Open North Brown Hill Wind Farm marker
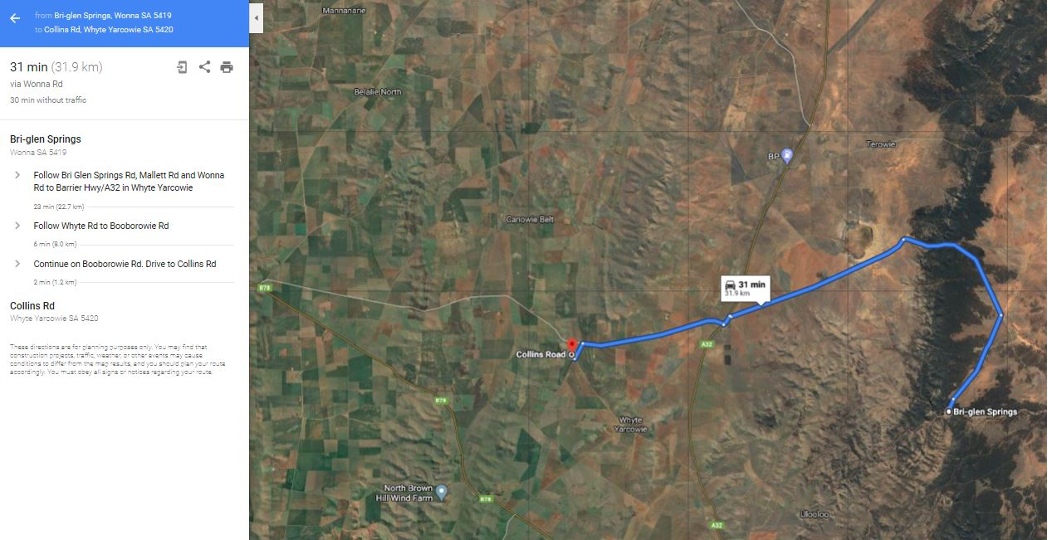 (441, 491)
